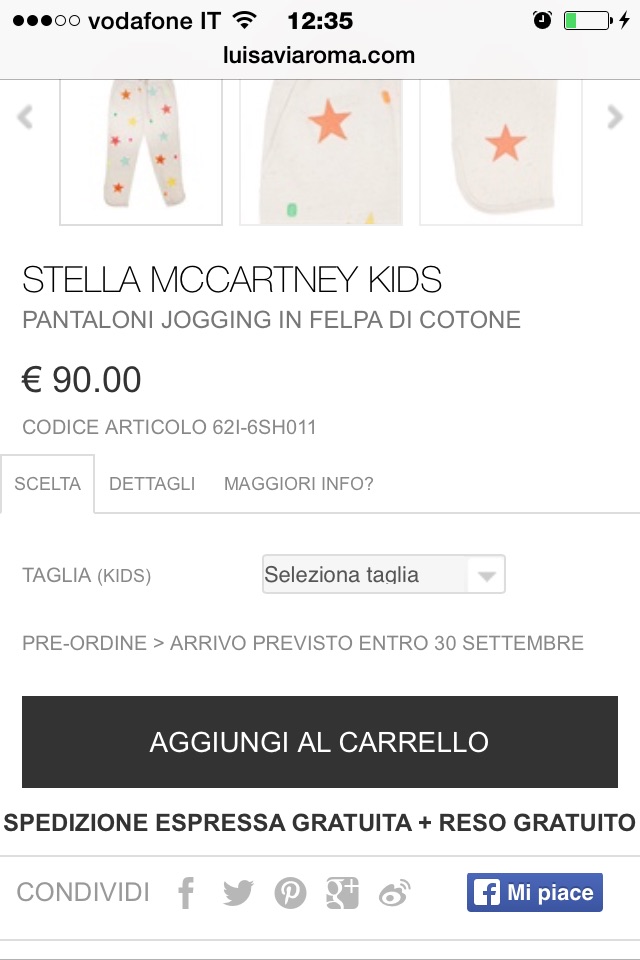Share product on Twitter
Image resolution: width=640 pixels, height=960 pixels.
(238, 892)
